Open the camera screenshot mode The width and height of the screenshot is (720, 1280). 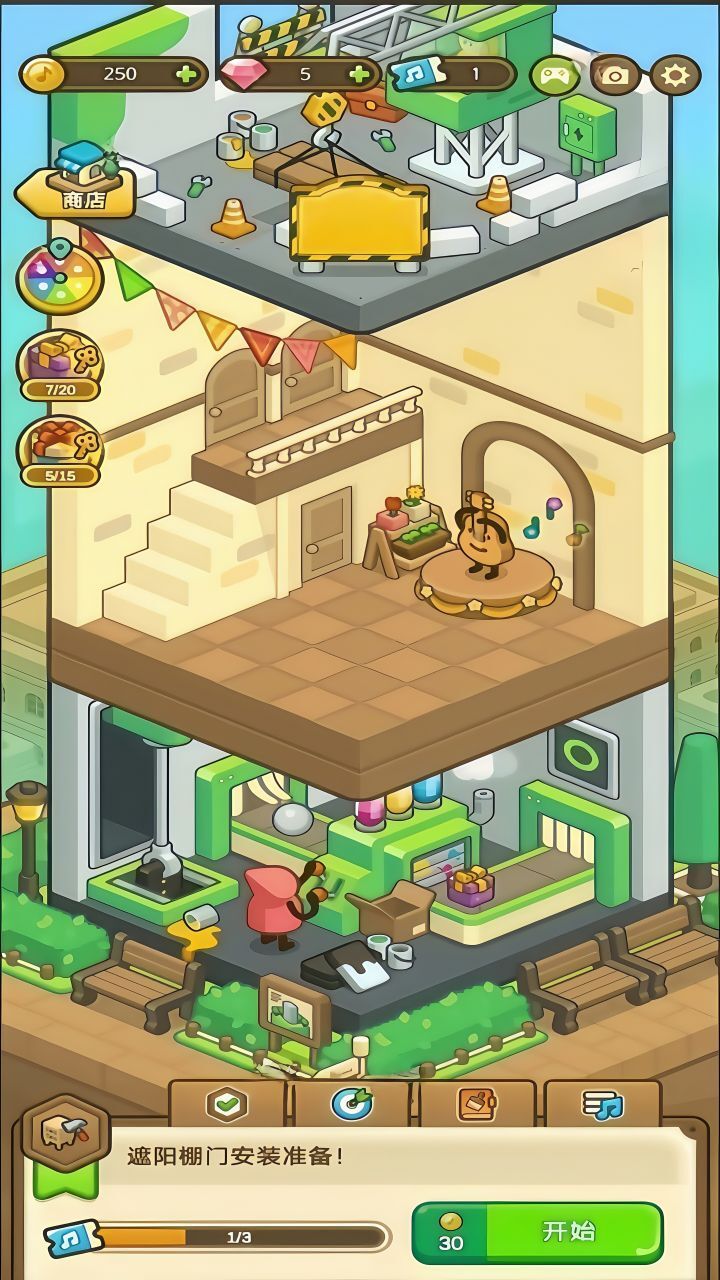(x=614, y=75)
